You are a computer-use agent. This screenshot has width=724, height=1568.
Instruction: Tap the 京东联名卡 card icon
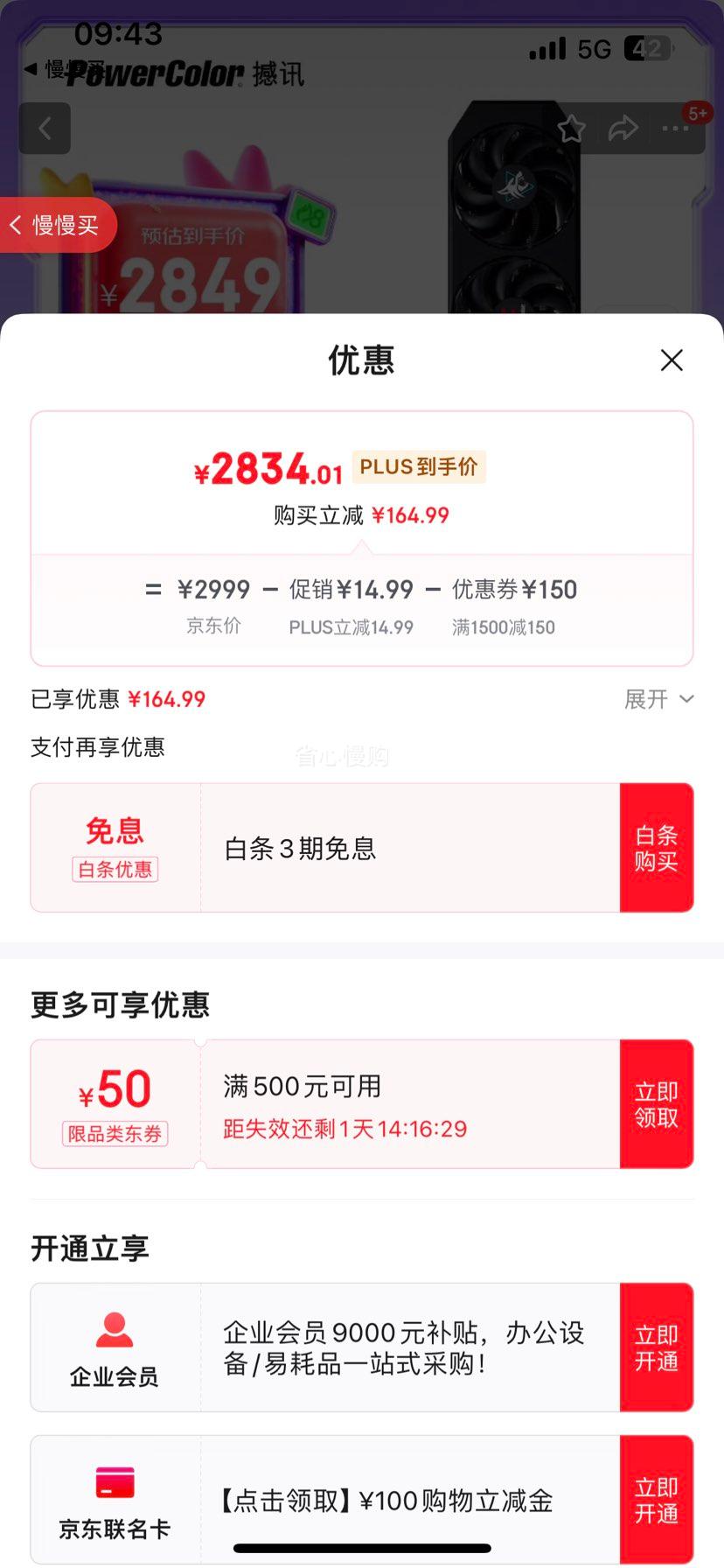(115, 1478)
